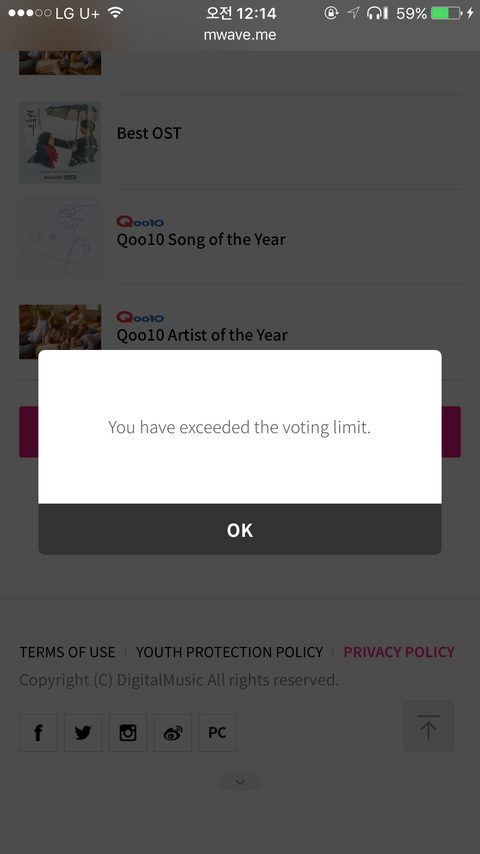Viewport: 480px width, 854px height.
Task: Select the Qoo10 Song of the Year row
Action: coord(240,237)
